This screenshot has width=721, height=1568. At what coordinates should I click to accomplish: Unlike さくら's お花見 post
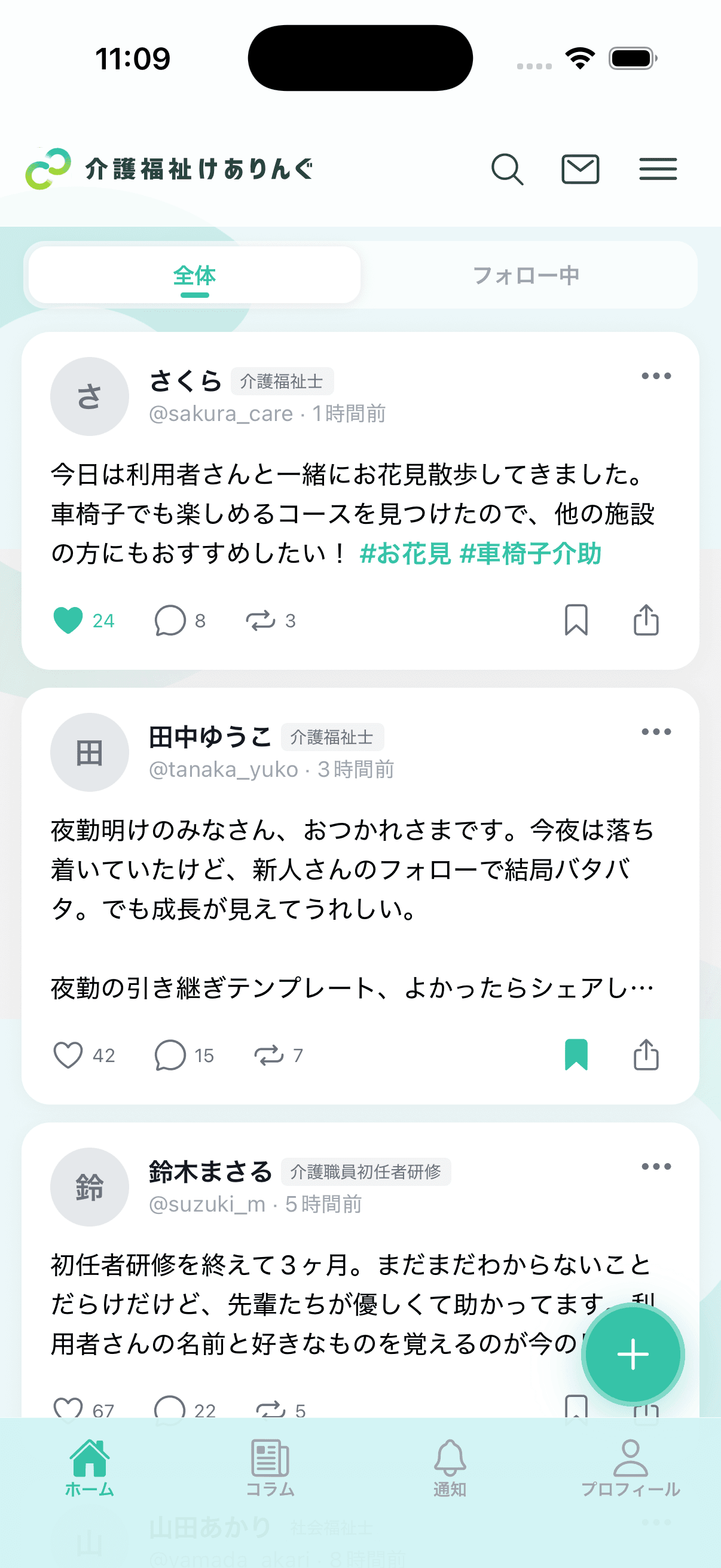point(69,620)
